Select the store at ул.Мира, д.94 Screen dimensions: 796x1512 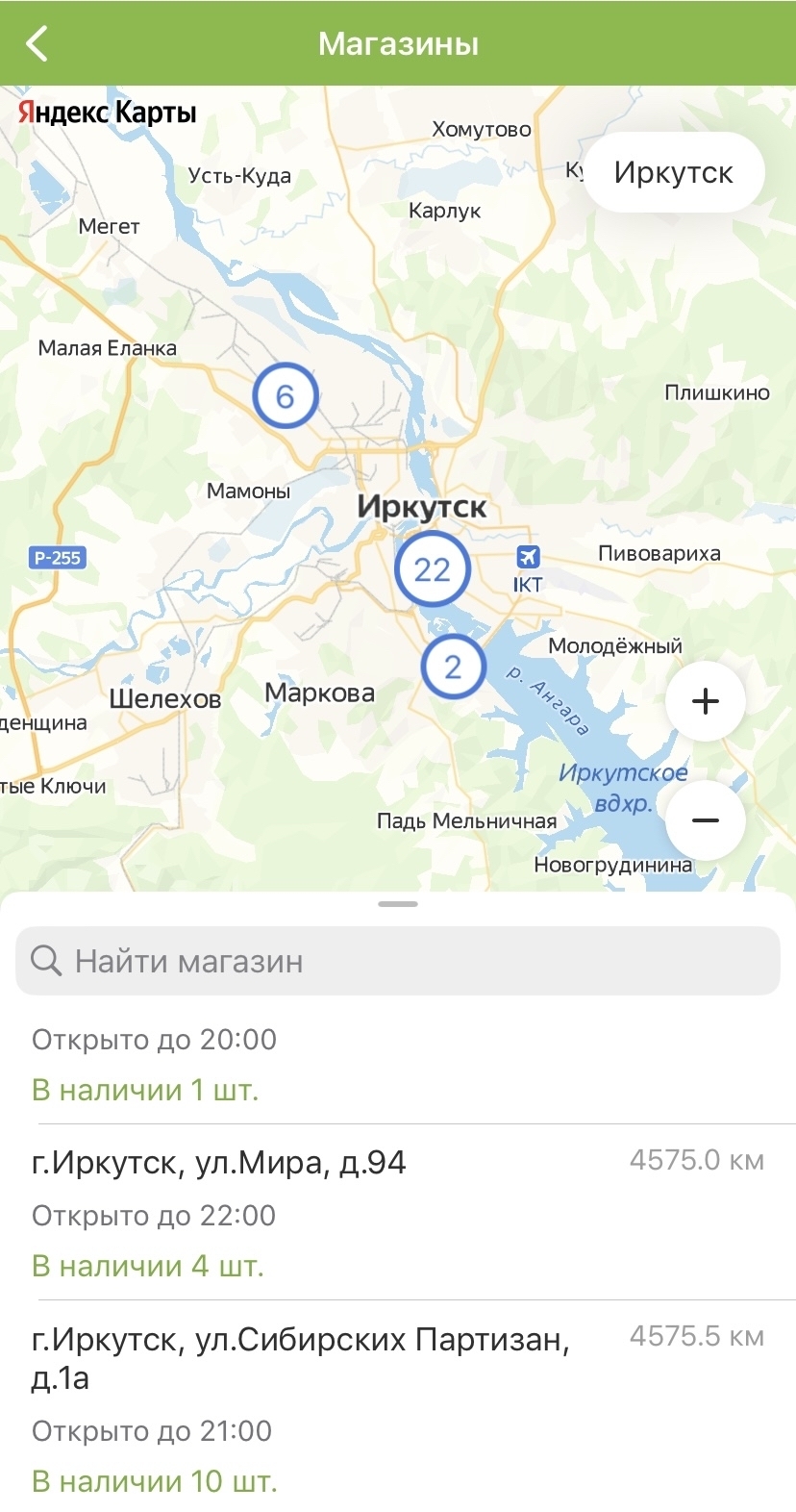point(398,1212)
